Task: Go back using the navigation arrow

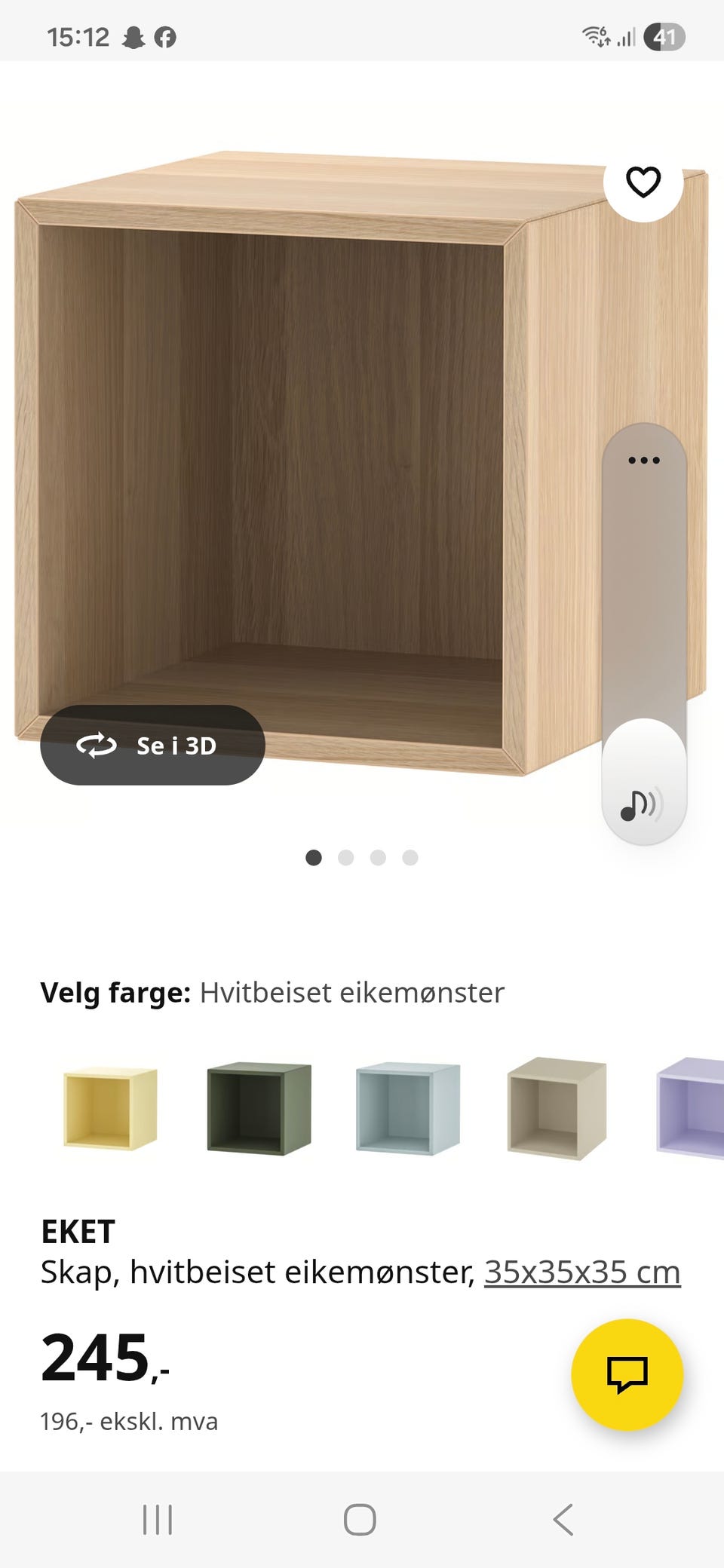Action: [x=563, y=1519]
